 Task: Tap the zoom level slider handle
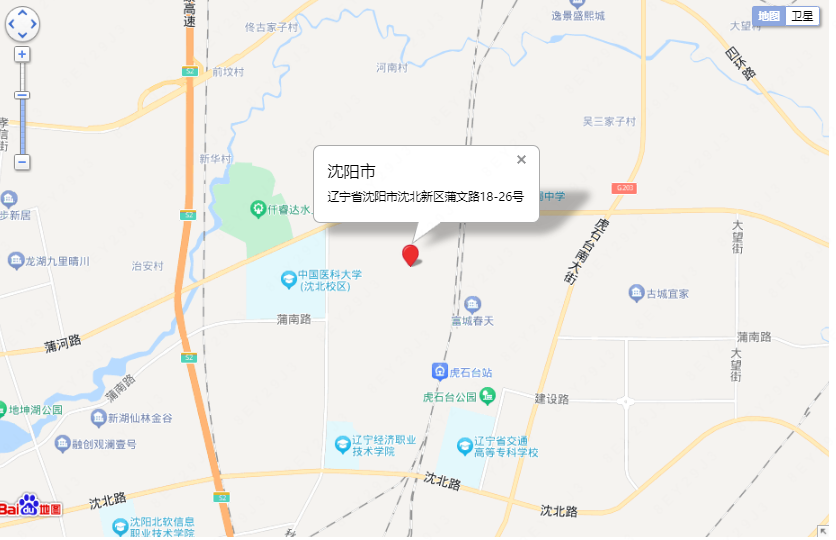coord(22,95)
